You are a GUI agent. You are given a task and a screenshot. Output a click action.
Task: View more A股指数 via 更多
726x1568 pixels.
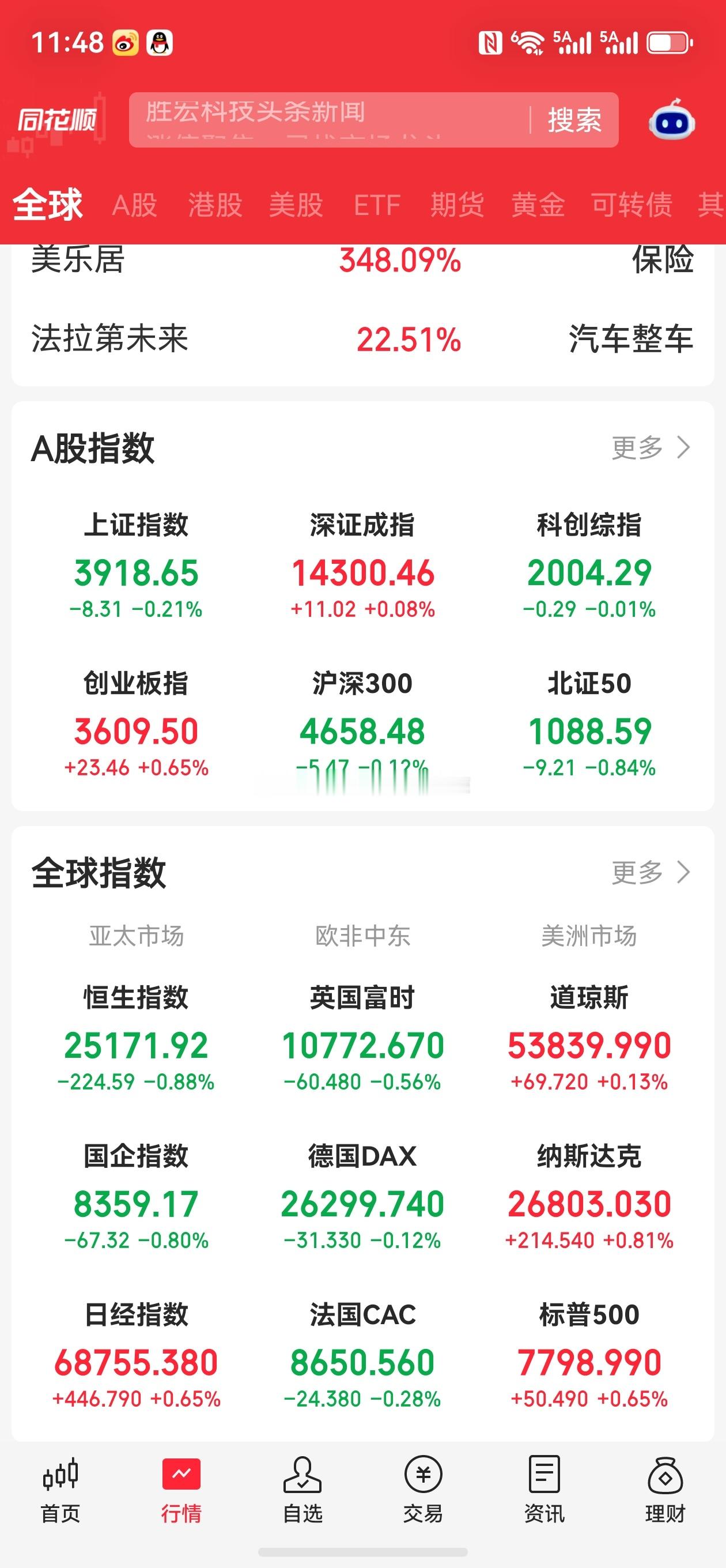651,447
